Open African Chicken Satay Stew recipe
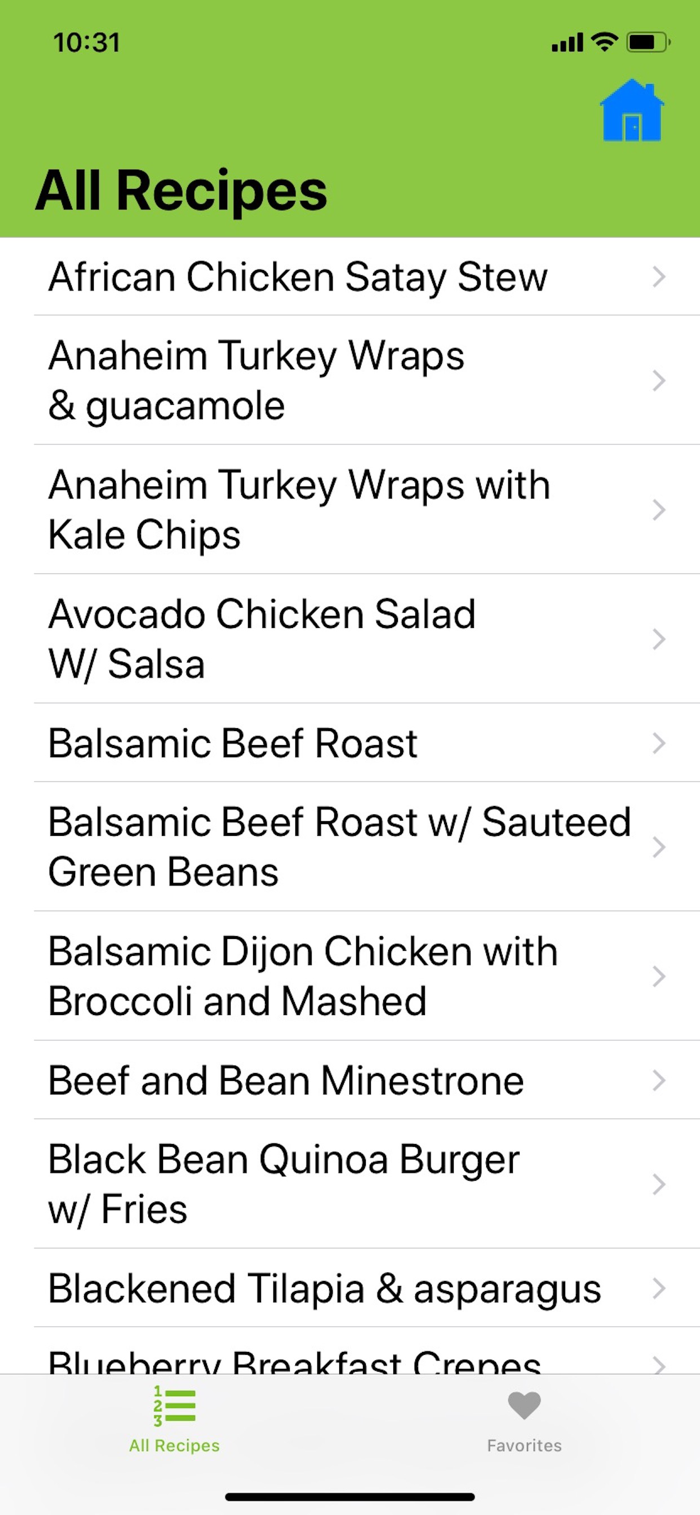Image resolution: width=700 pixels, height=1515 pixels. coord(350,277)
